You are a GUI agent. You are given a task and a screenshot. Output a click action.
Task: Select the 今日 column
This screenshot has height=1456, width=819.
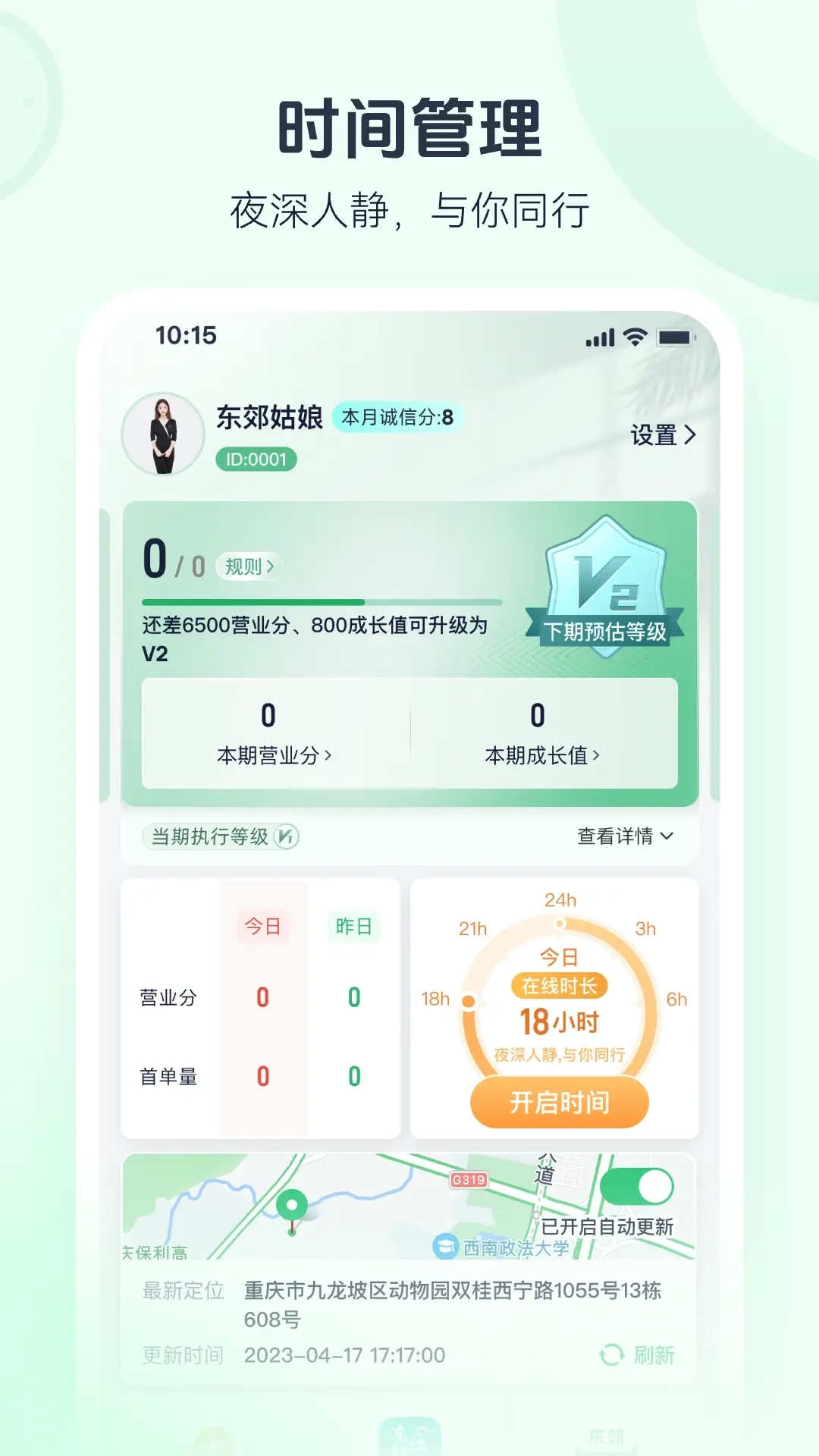click(x=263, y=927)
